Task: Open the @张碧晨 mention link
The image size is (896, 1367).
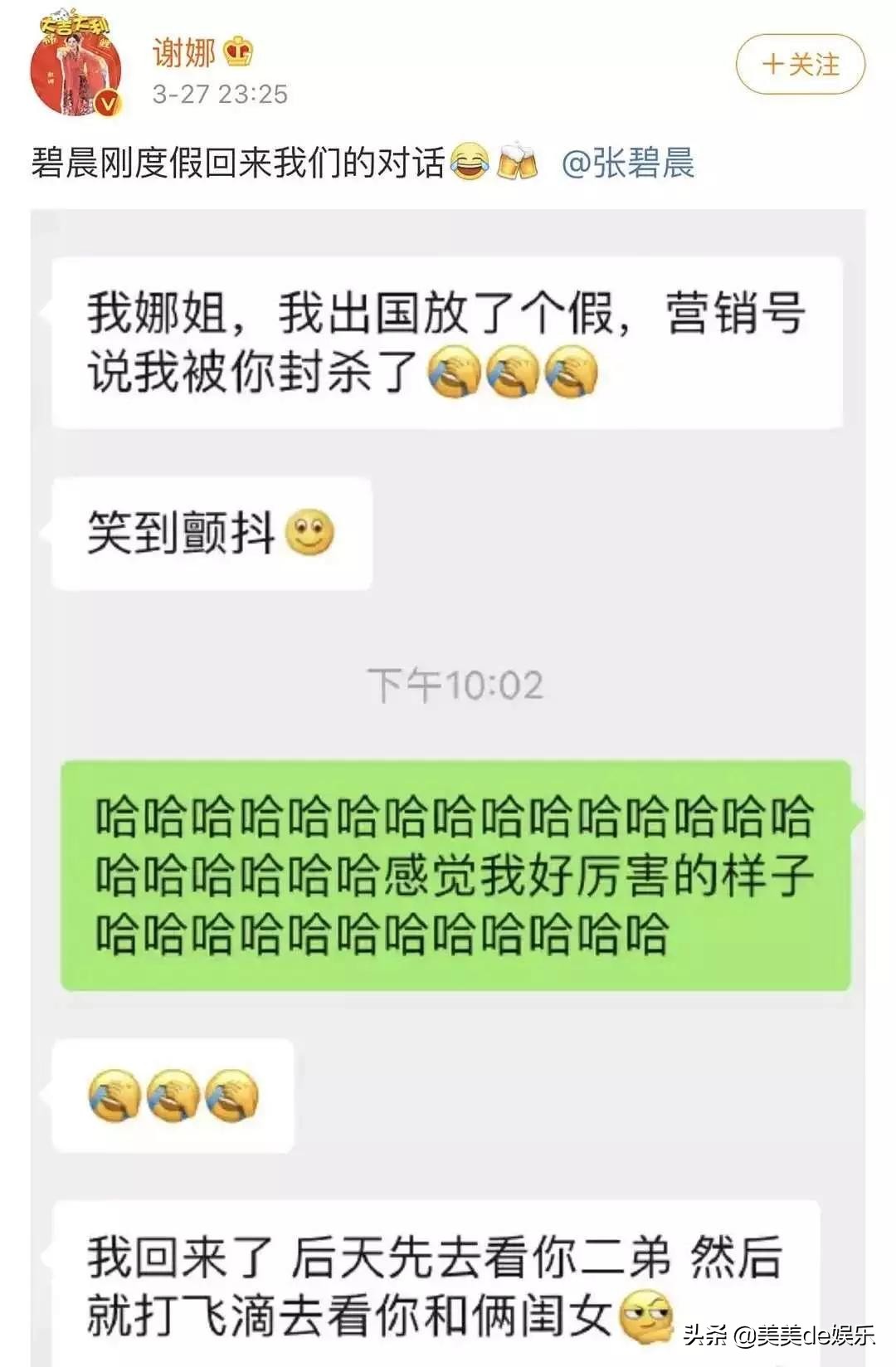Action: pos(629,164)
